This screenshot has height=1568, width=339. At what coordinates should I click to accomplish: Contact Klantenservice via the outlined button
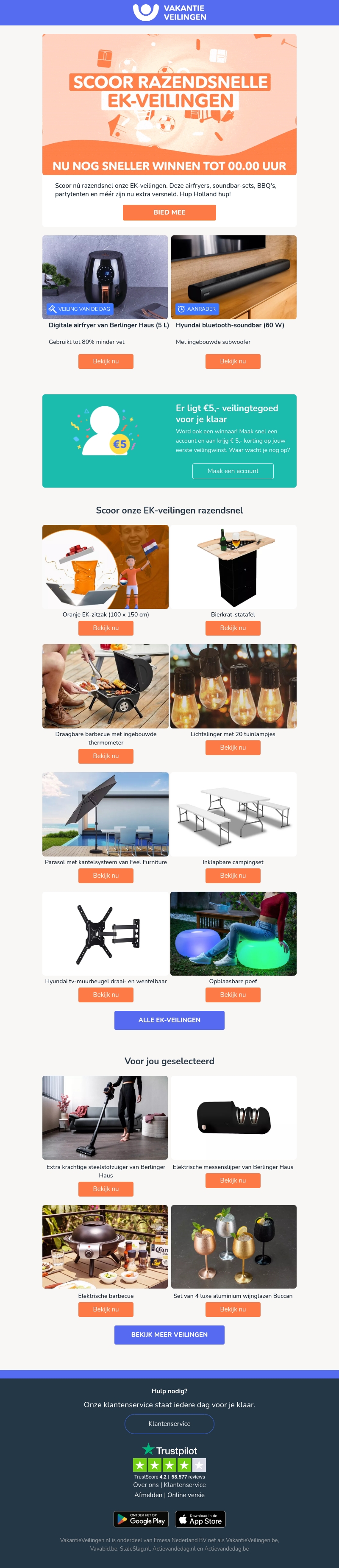[x=169, y=1424]
